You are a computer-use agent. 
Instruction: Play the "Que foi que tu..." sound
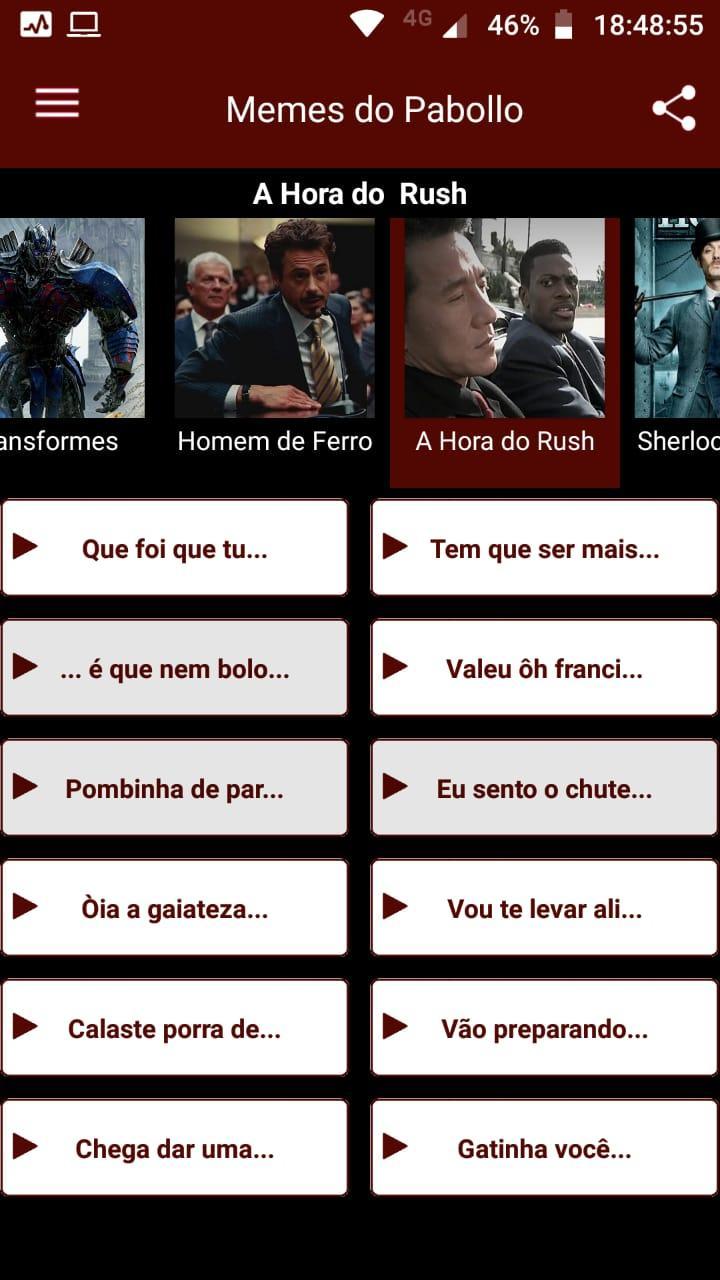point(175,548)
